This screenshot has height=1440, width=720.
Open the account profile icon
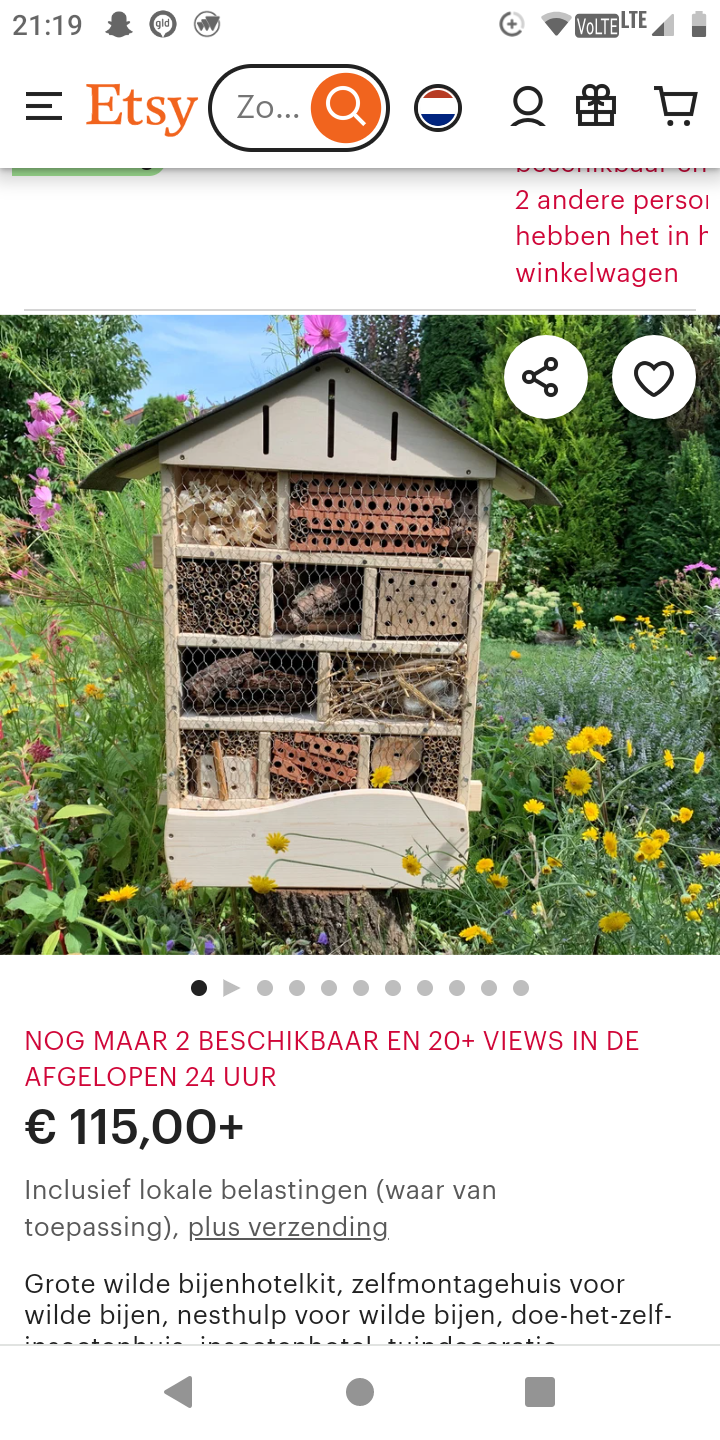(x=527, y=108)
